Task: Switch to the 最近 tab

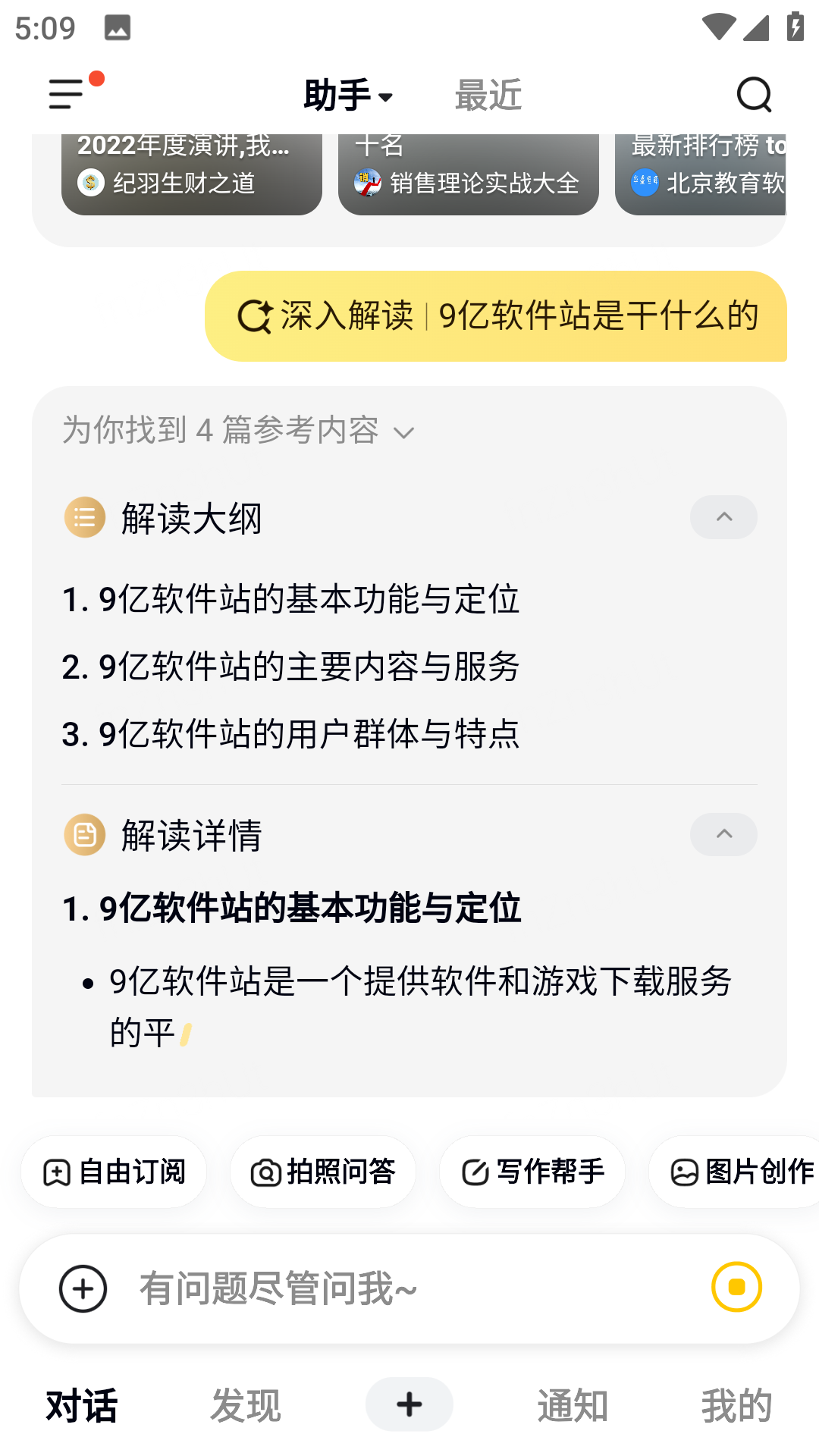Action: (488, 96)
